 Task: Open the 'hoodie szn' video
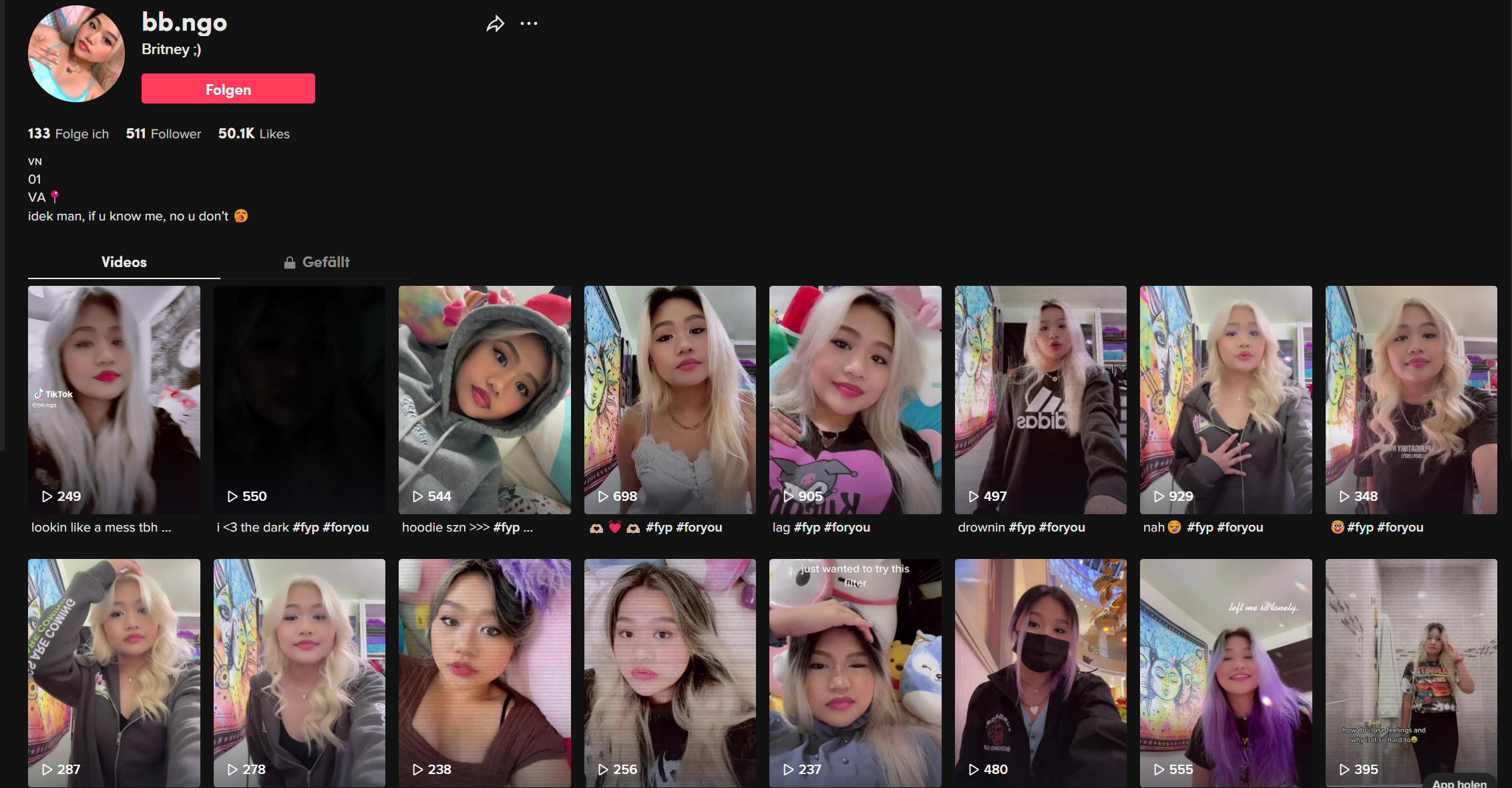tap(485, 399)
